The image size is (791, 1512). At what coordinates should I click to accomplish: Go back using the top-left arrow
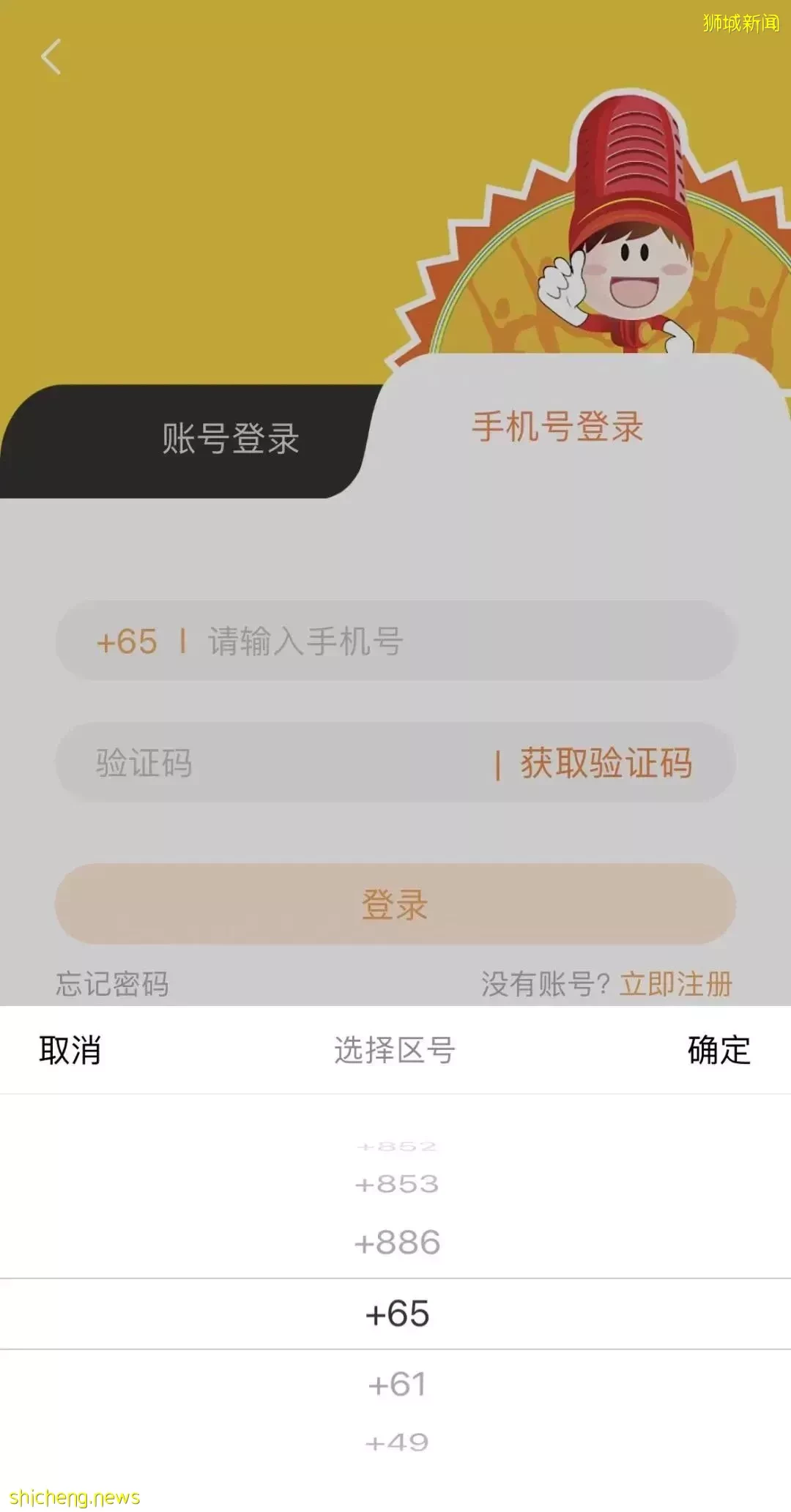(x=51, y=57)
